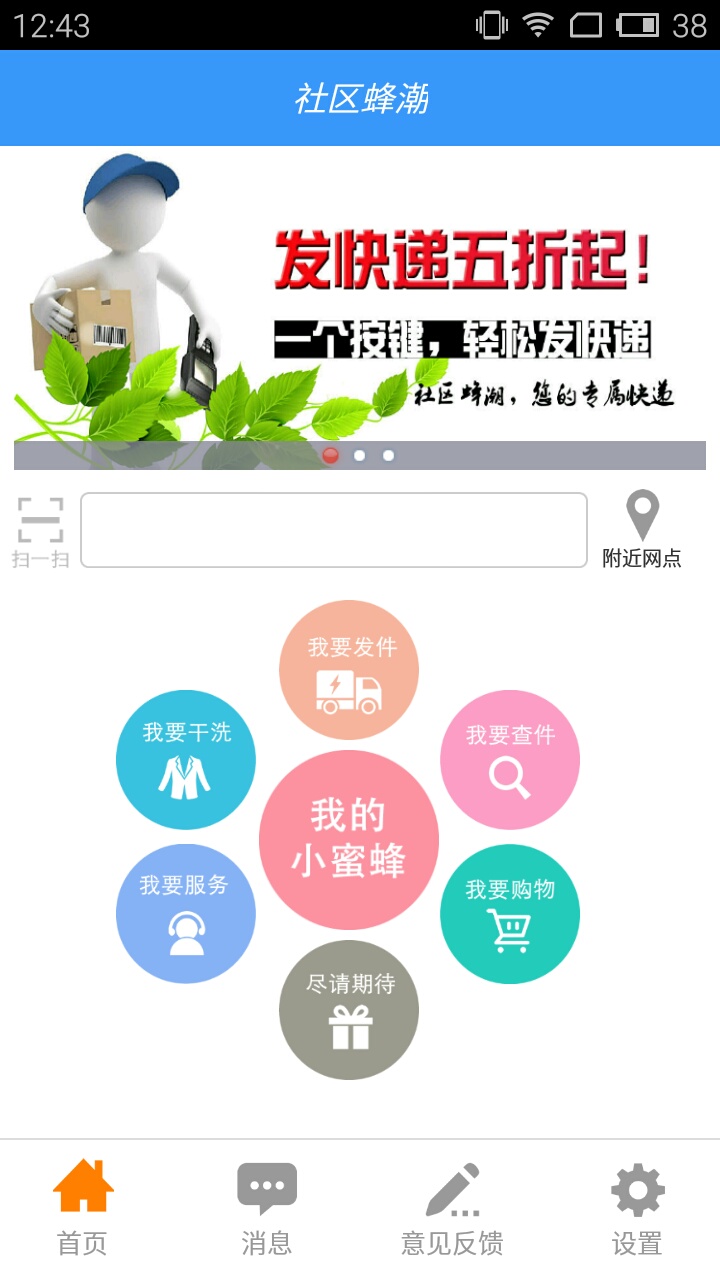The image size is (720, 1280).
Task: Open the 意见反馈 feedback tab
Action: tap(452, 1208)
